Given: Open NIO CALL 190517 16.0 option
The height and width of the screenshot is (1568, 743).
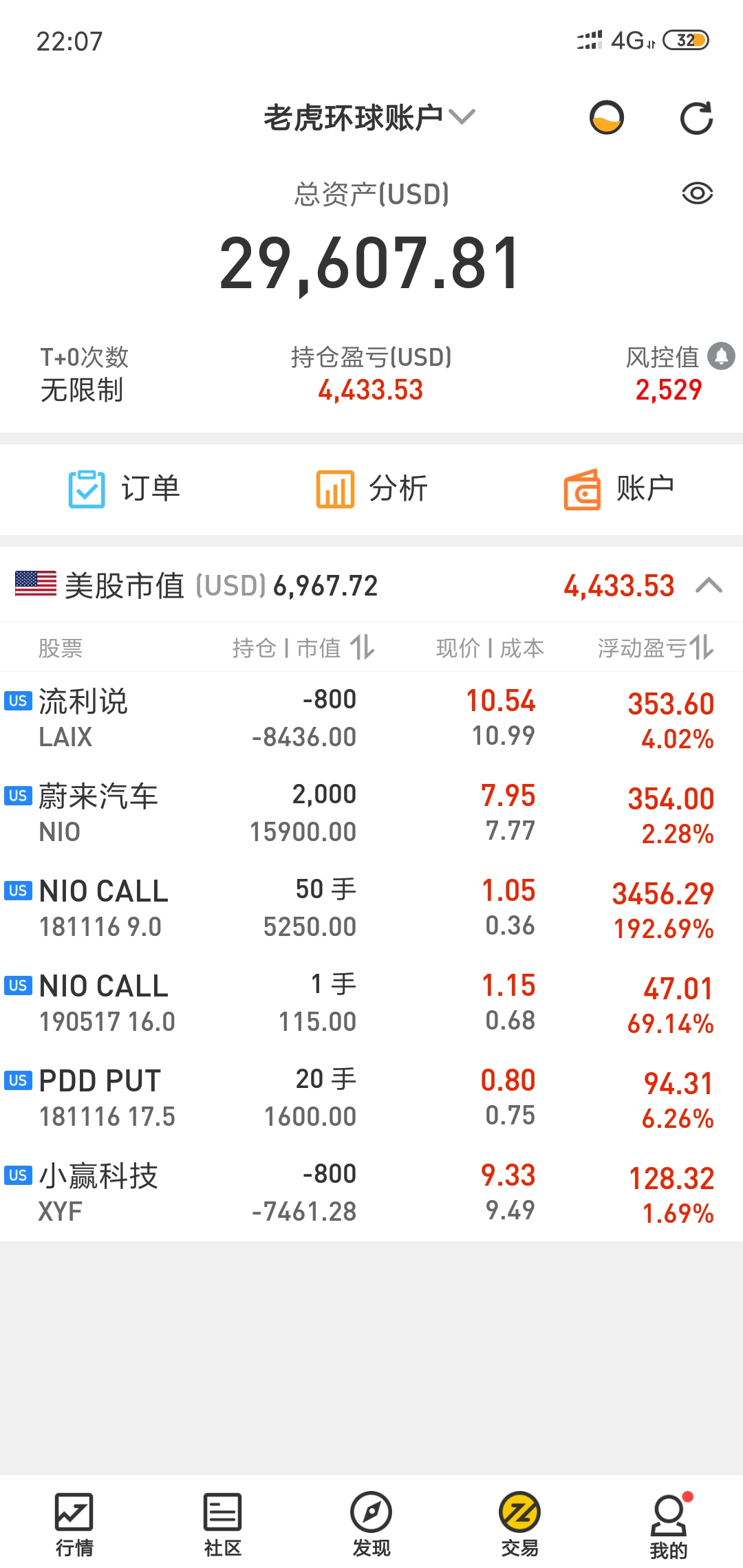Looking at the screenshot, I should click(371, 1003).
